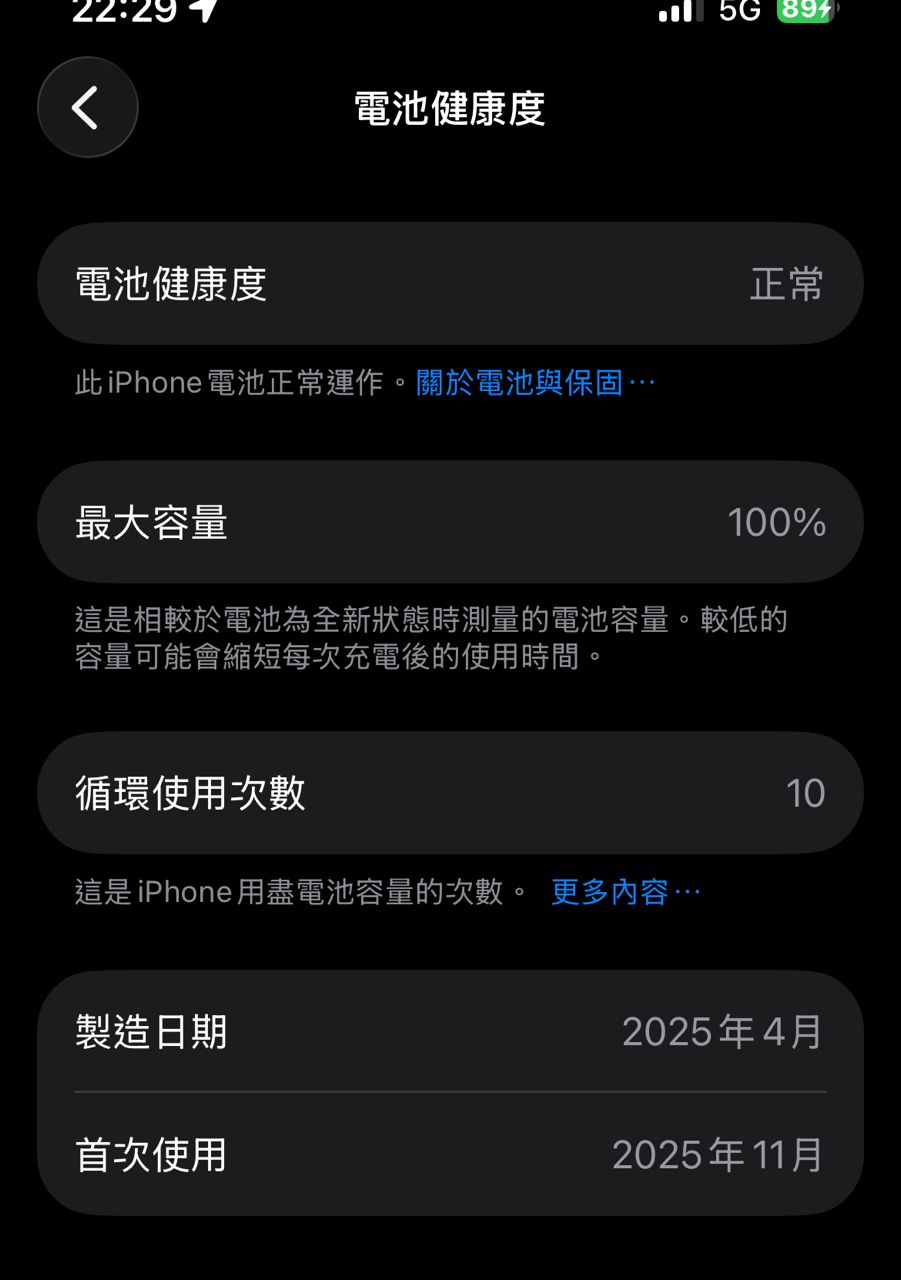Go back from 電池健康度 screen
The width and height of the screenshot is (901, 1280).
click(87, 107)
